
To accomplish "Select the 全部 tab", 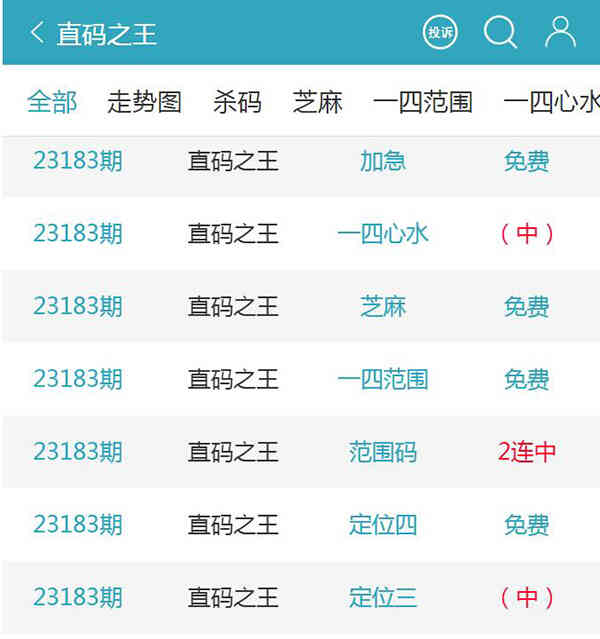I will (x=52, y=102).
